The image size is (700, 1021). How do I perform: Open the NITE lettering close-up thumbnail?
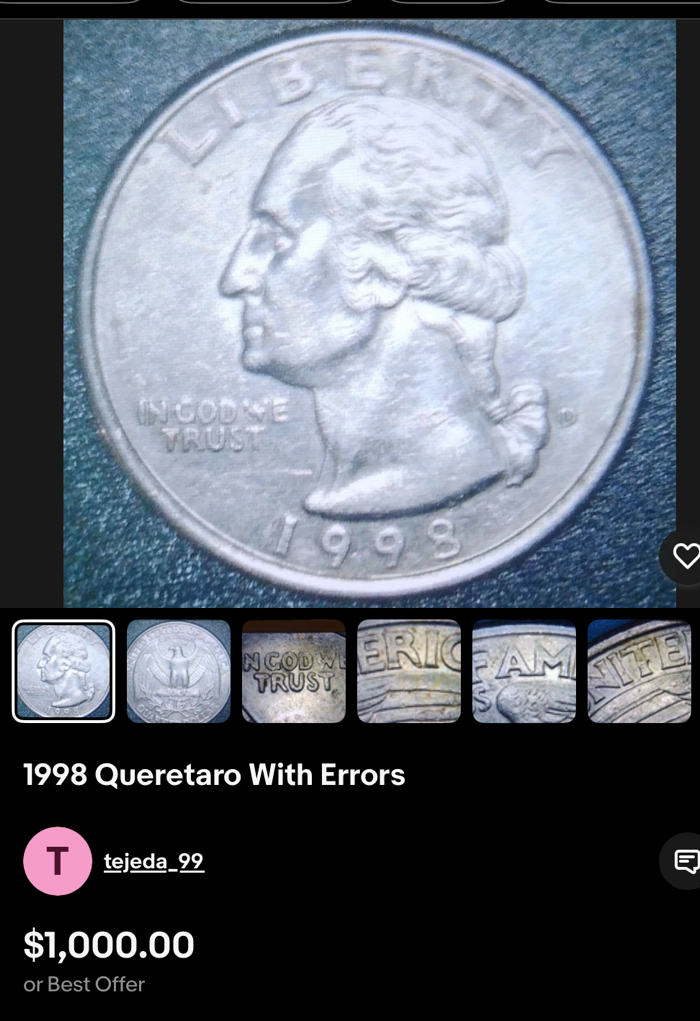[640, 671]
